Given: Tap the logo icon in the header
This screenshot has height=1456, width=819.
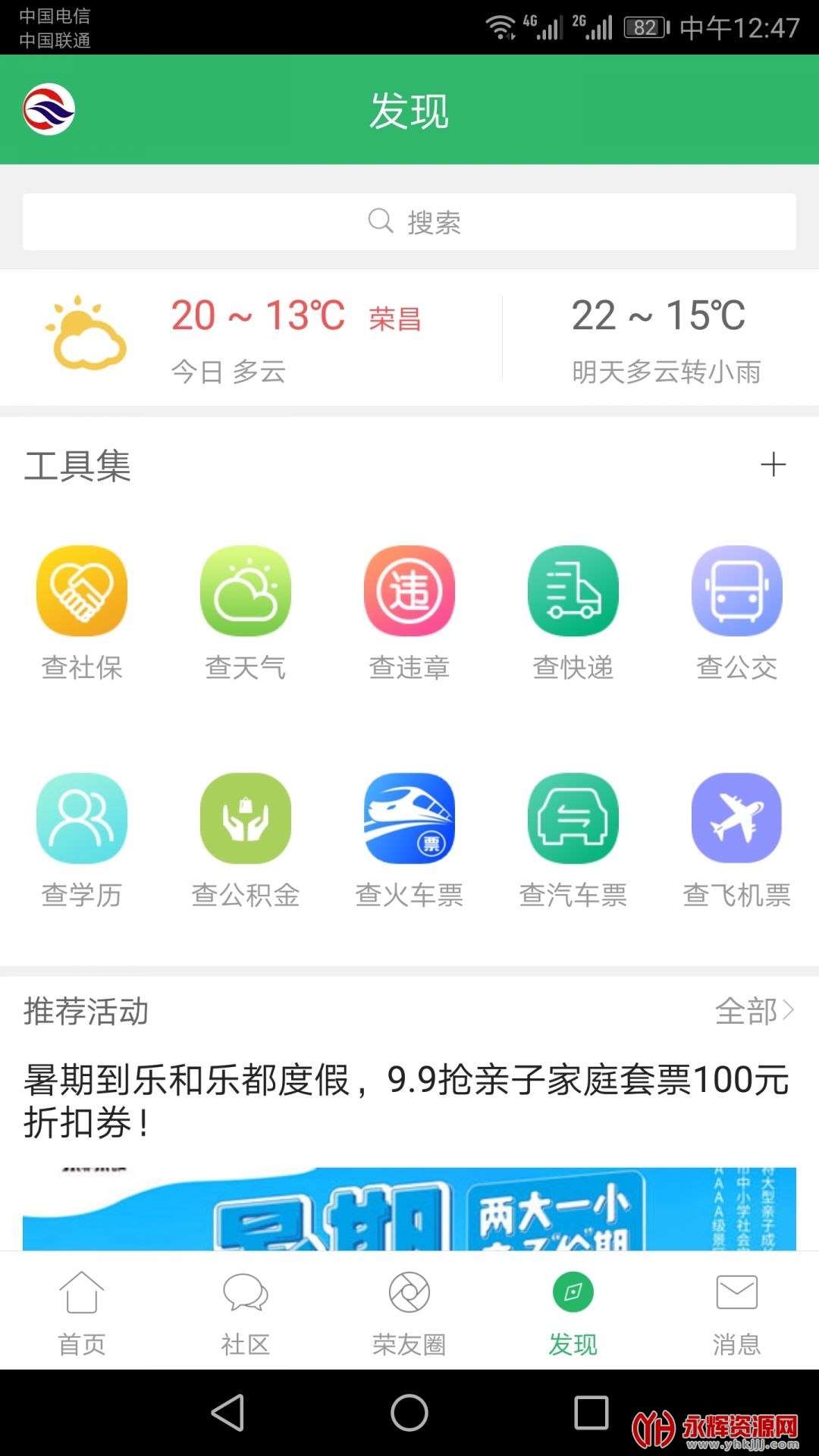Looking at the screenshot, I should pyautogui.click(x=49, y=109).
